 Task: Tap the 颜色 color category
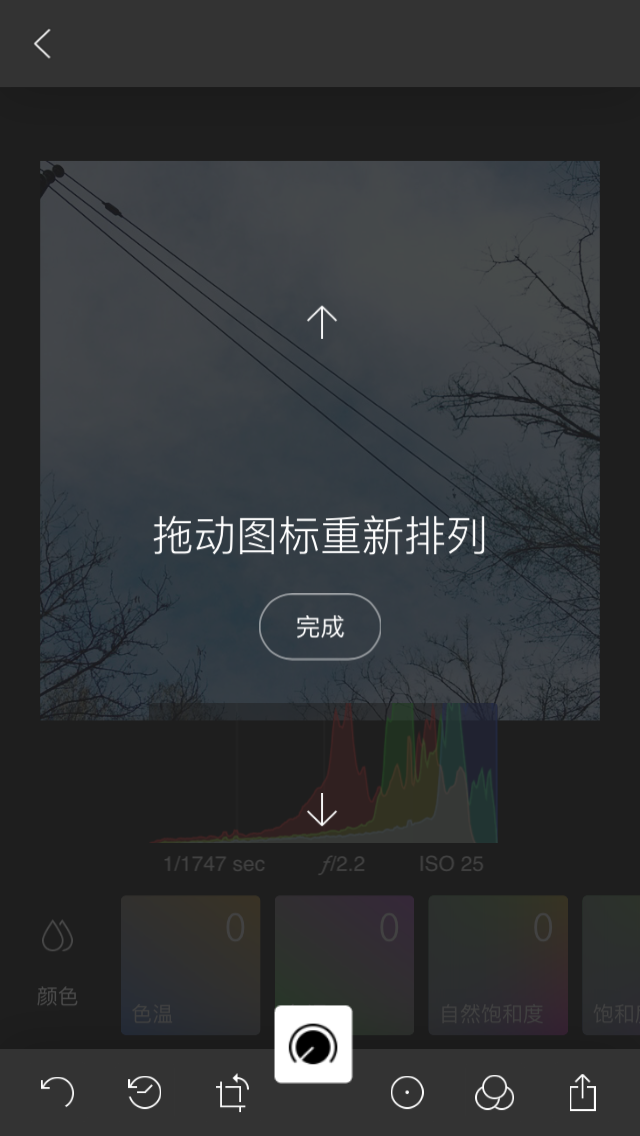pos(57,962)
